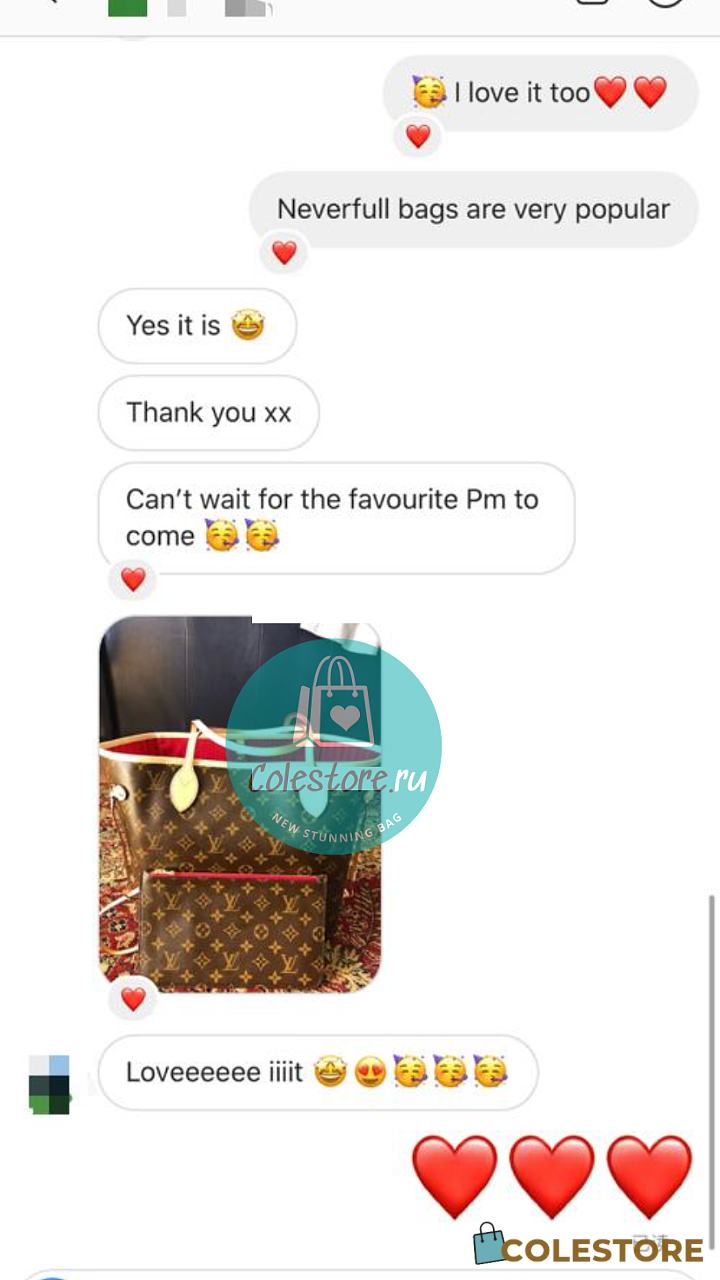Screen dimensions: 720x1280
Task: Tap heart reaction under 'Can't wait for the favourite Pm'
Action: pyautogui.click(x=133, y=579)
